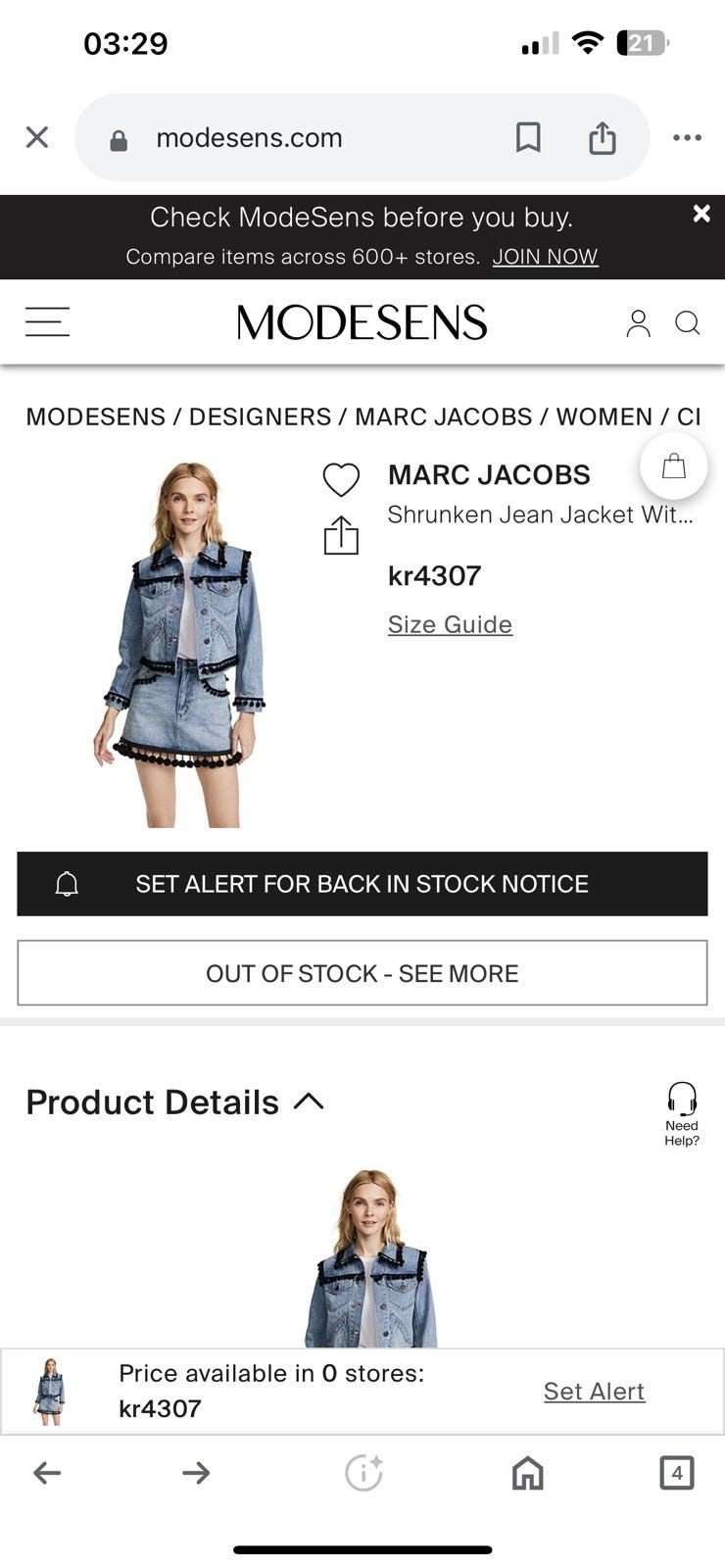Dismiss the Check ModeSens banner
The width and height of the screenshot is (725, 1568).
[701, 214]
